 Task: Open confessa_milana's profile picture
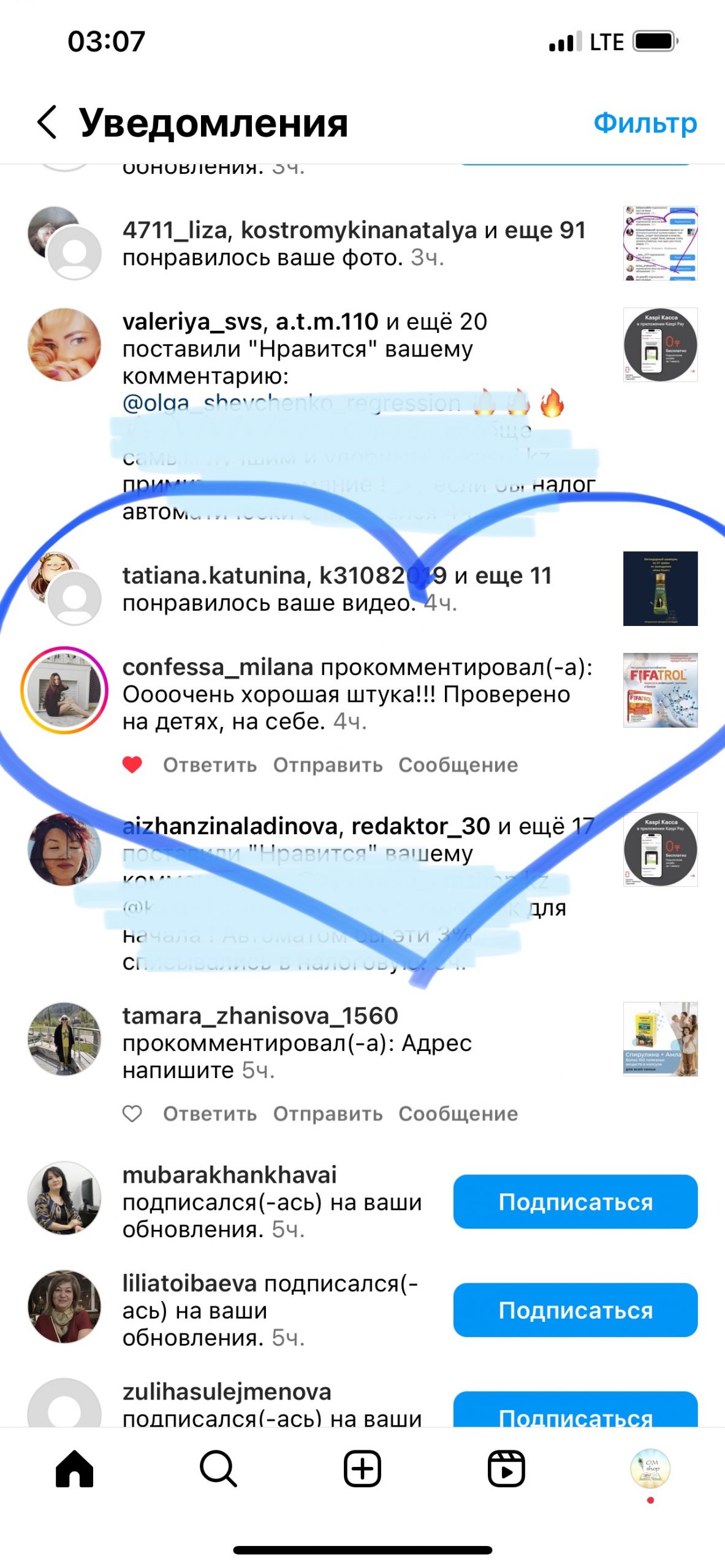pos(64,690)
